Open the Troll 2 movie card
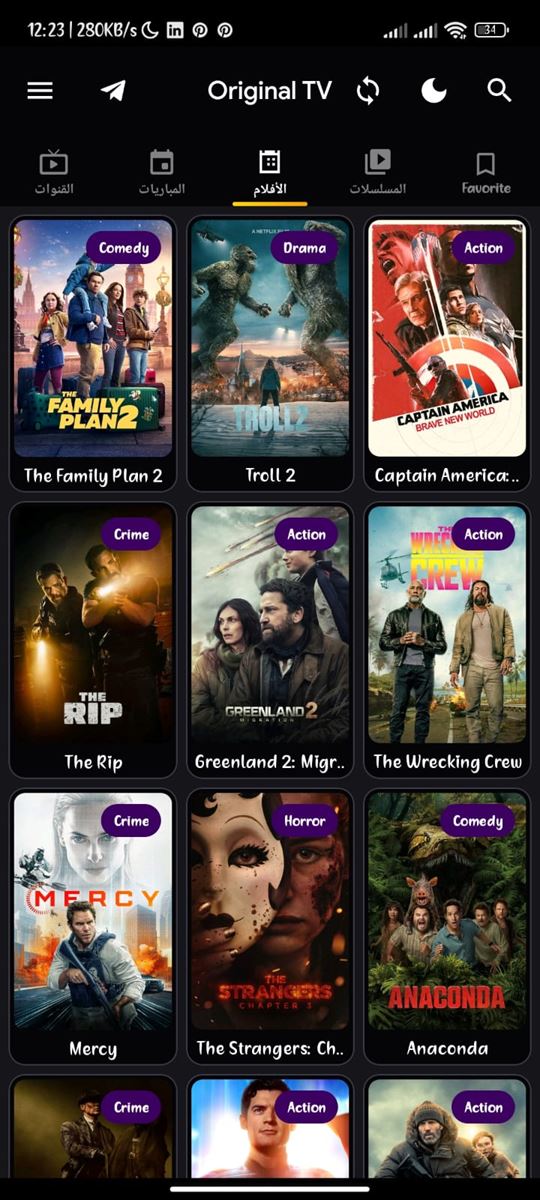 pyautogui.click(x=270, y=354)
